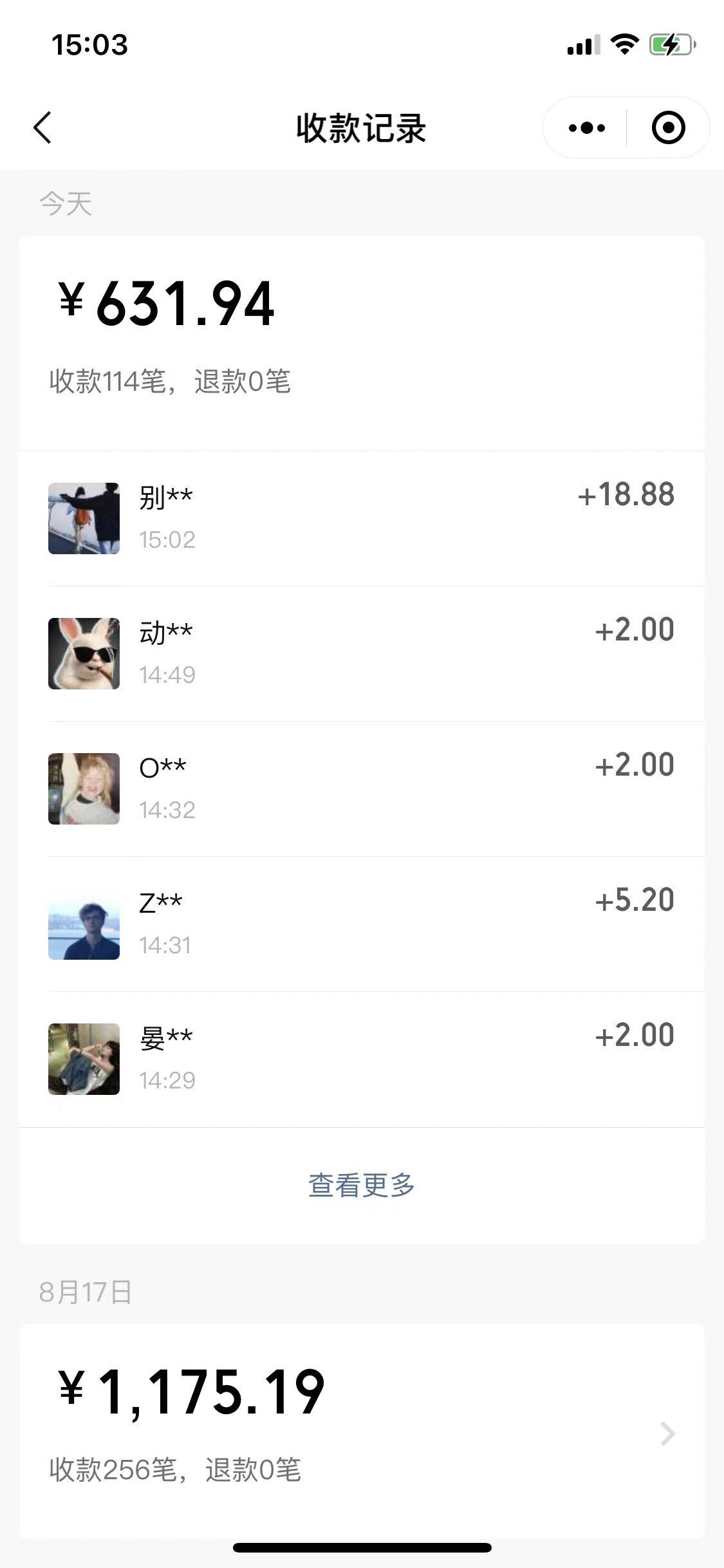Tap 查看更多 to load more records
The width and height of the screenshot is (724, 1568).
[x=362, y=1185]
